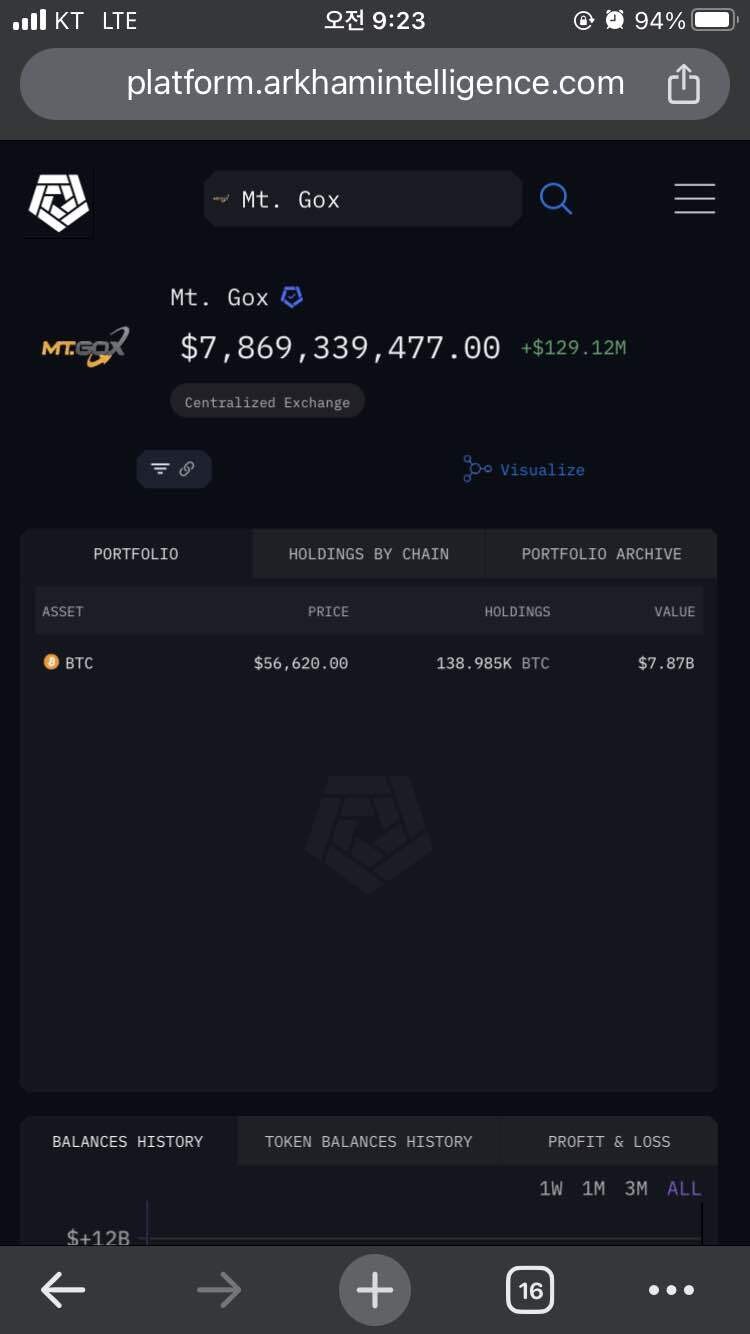
Task: Open the browser tab switcher
Action: 530,1290
